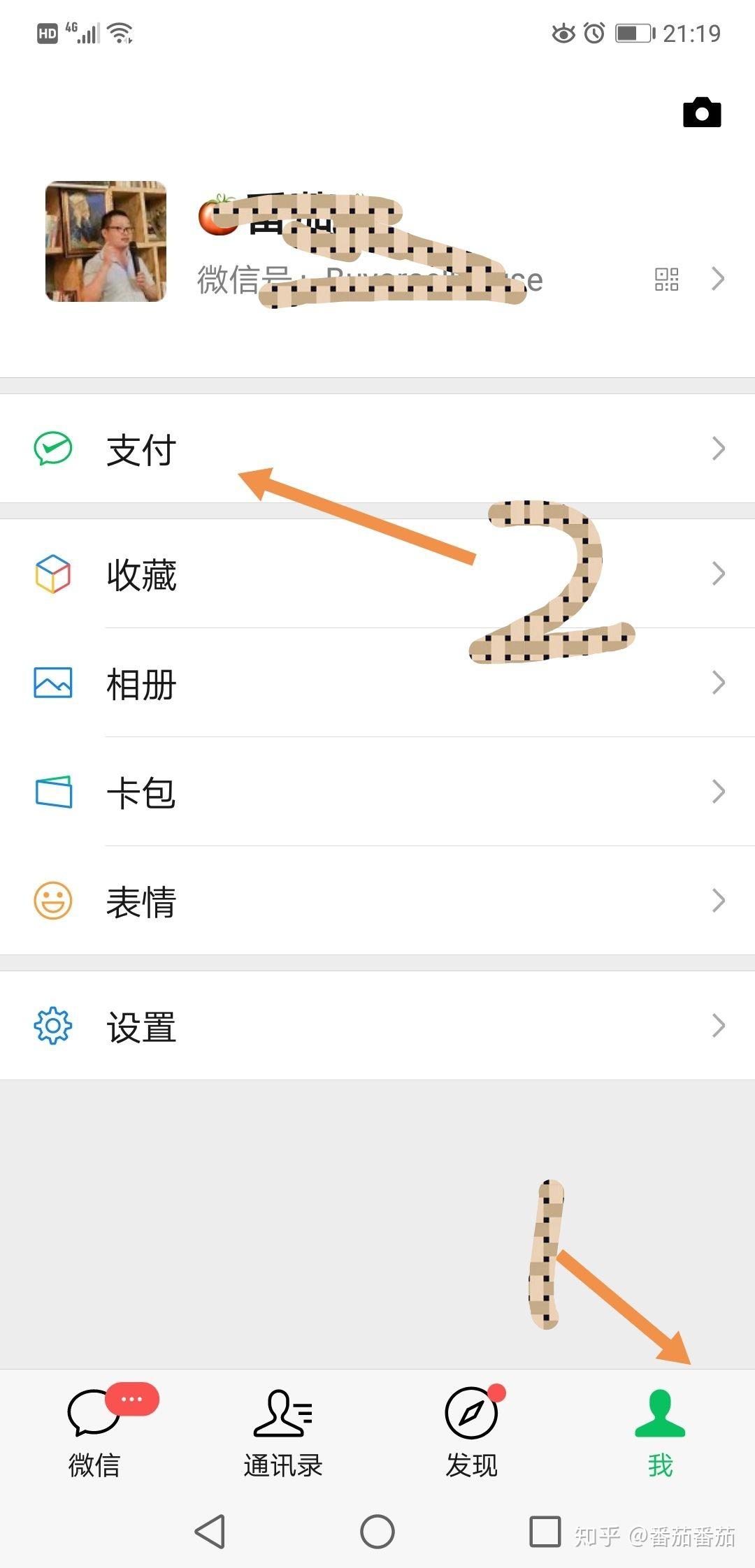The image size is (755, 1568).
Task: Open 支付 (Pay) row
Action: (x=377, y=449)
